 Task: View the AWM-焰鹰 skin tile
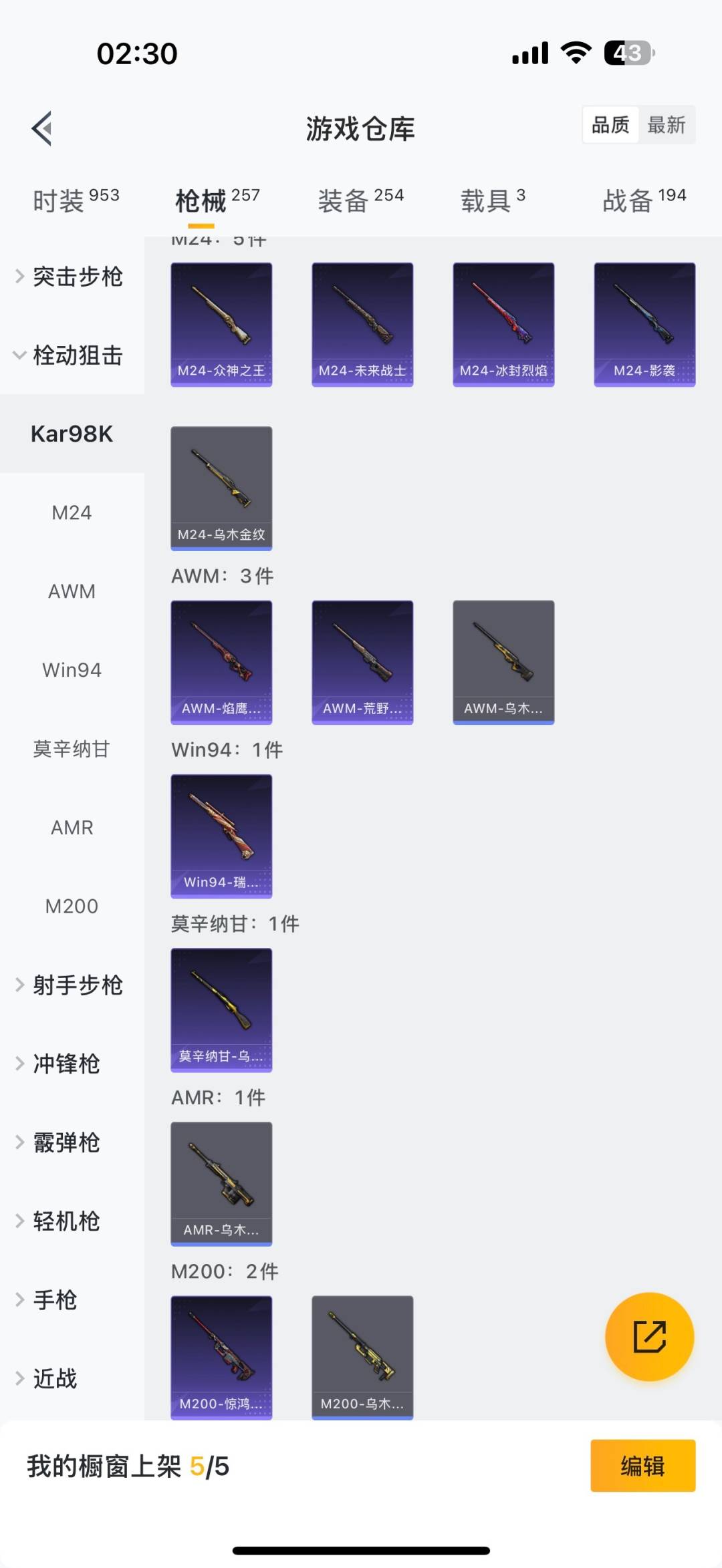point(221,661)
